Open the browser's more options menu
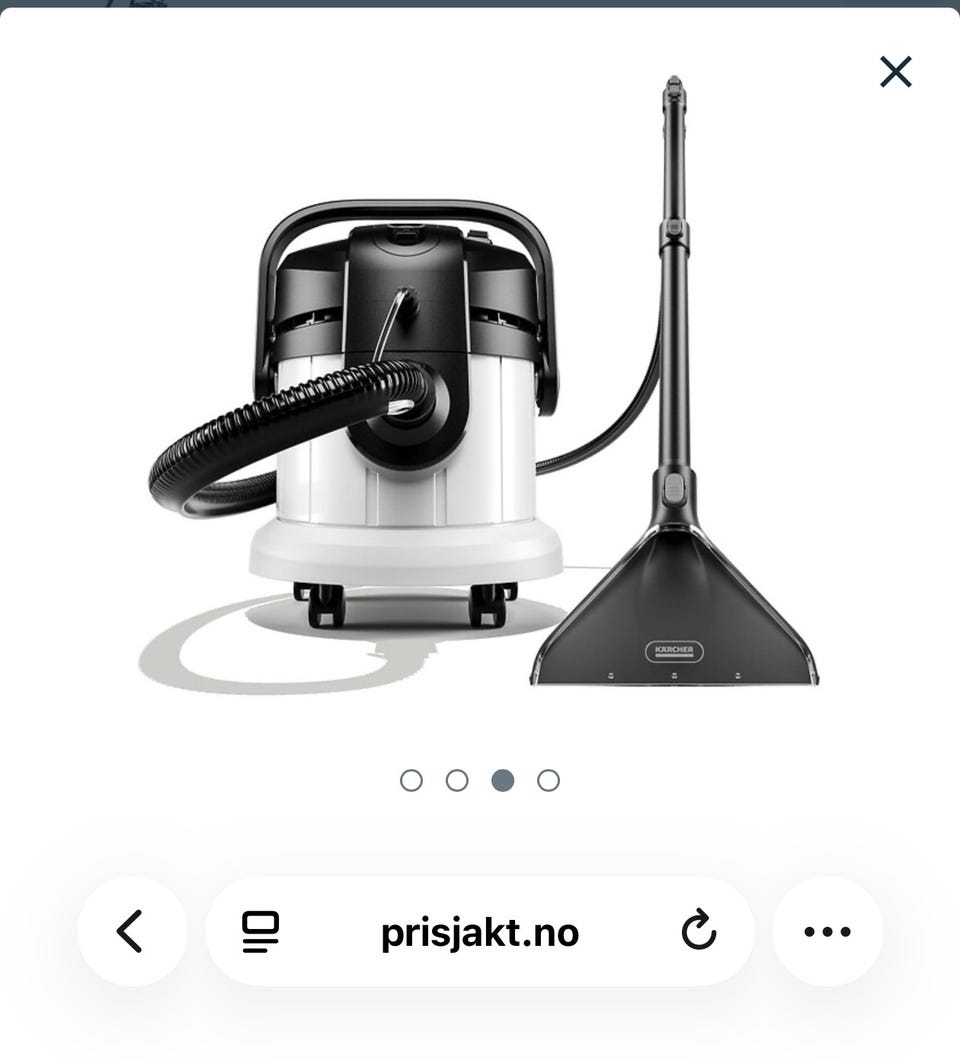 [x=827, y=932]
